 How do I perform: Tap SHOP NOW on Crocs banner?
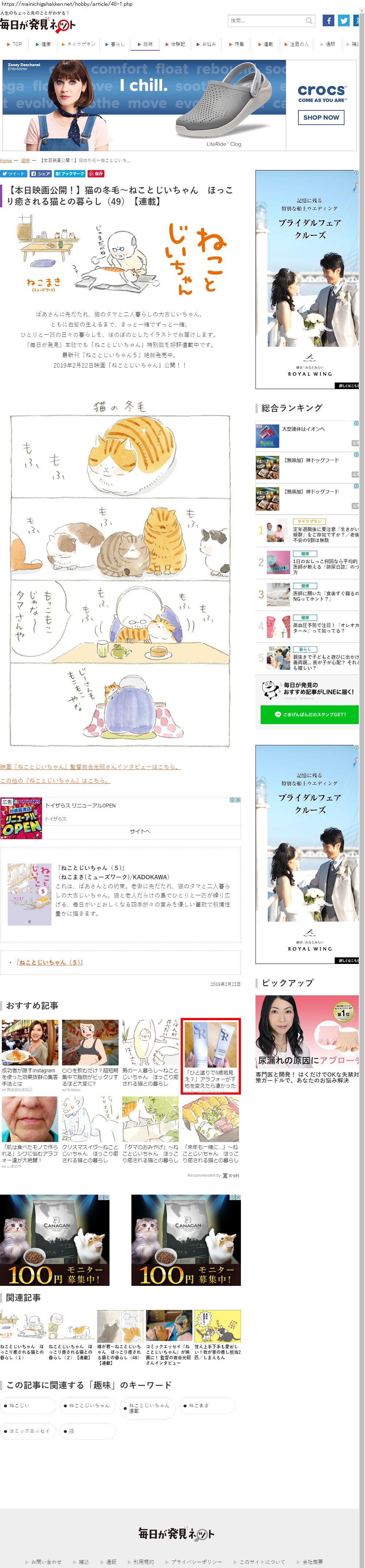click(320, 118)
